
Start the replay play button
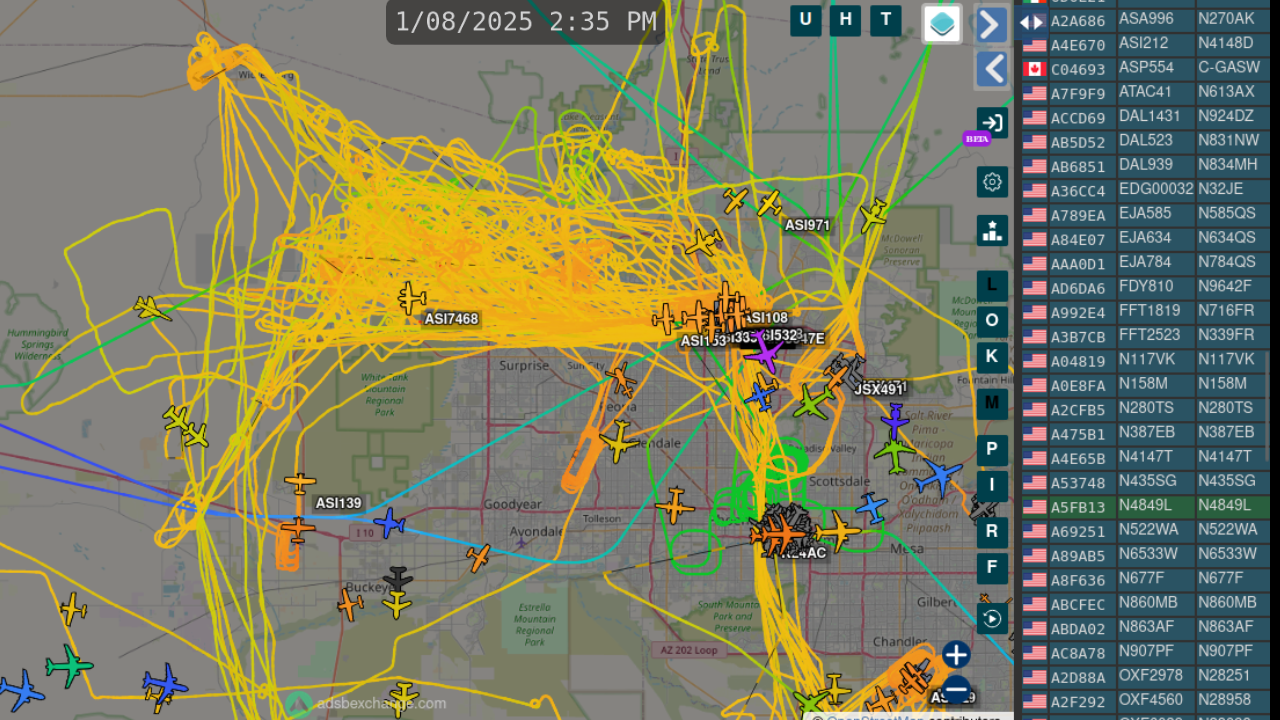[x=992, y=619]
